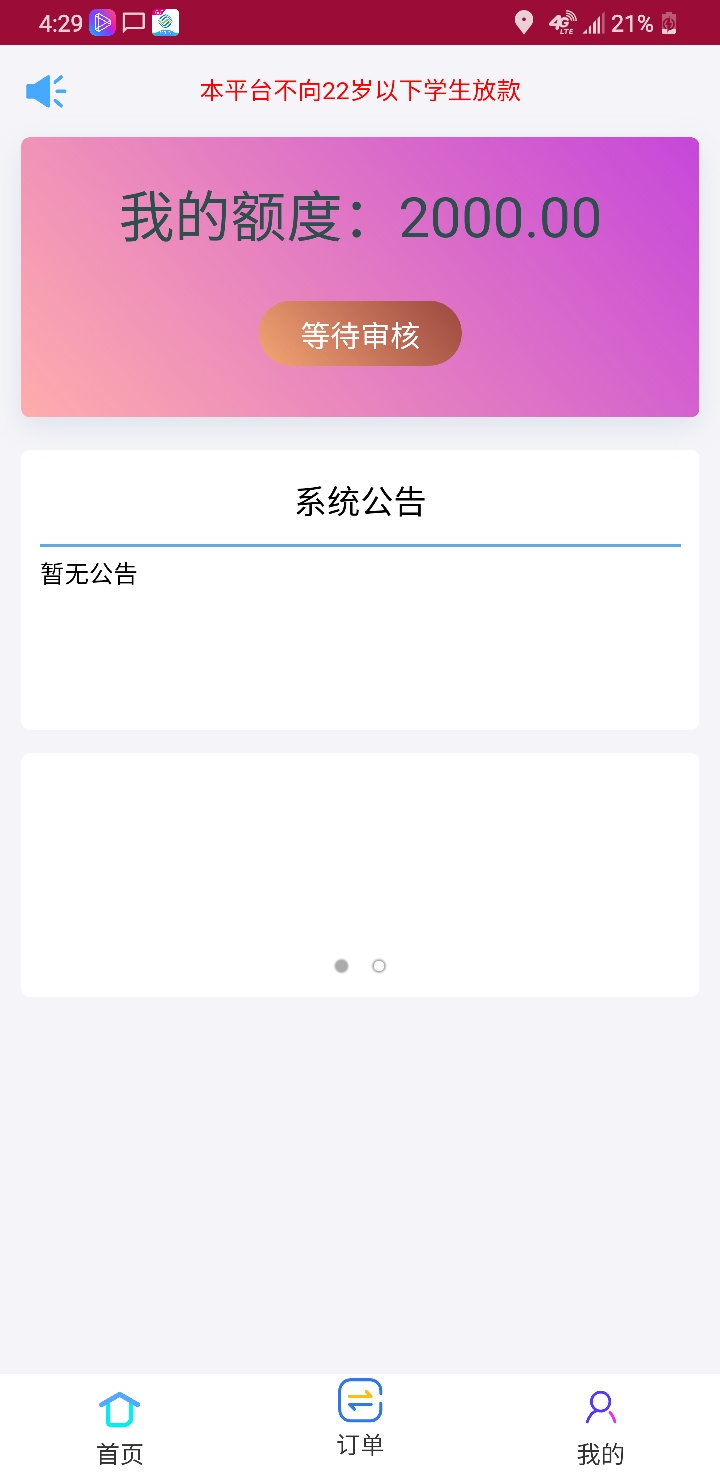The image size is (720, 1476).
Task: Select the second carousel page dot
Action: pos(379,966)
